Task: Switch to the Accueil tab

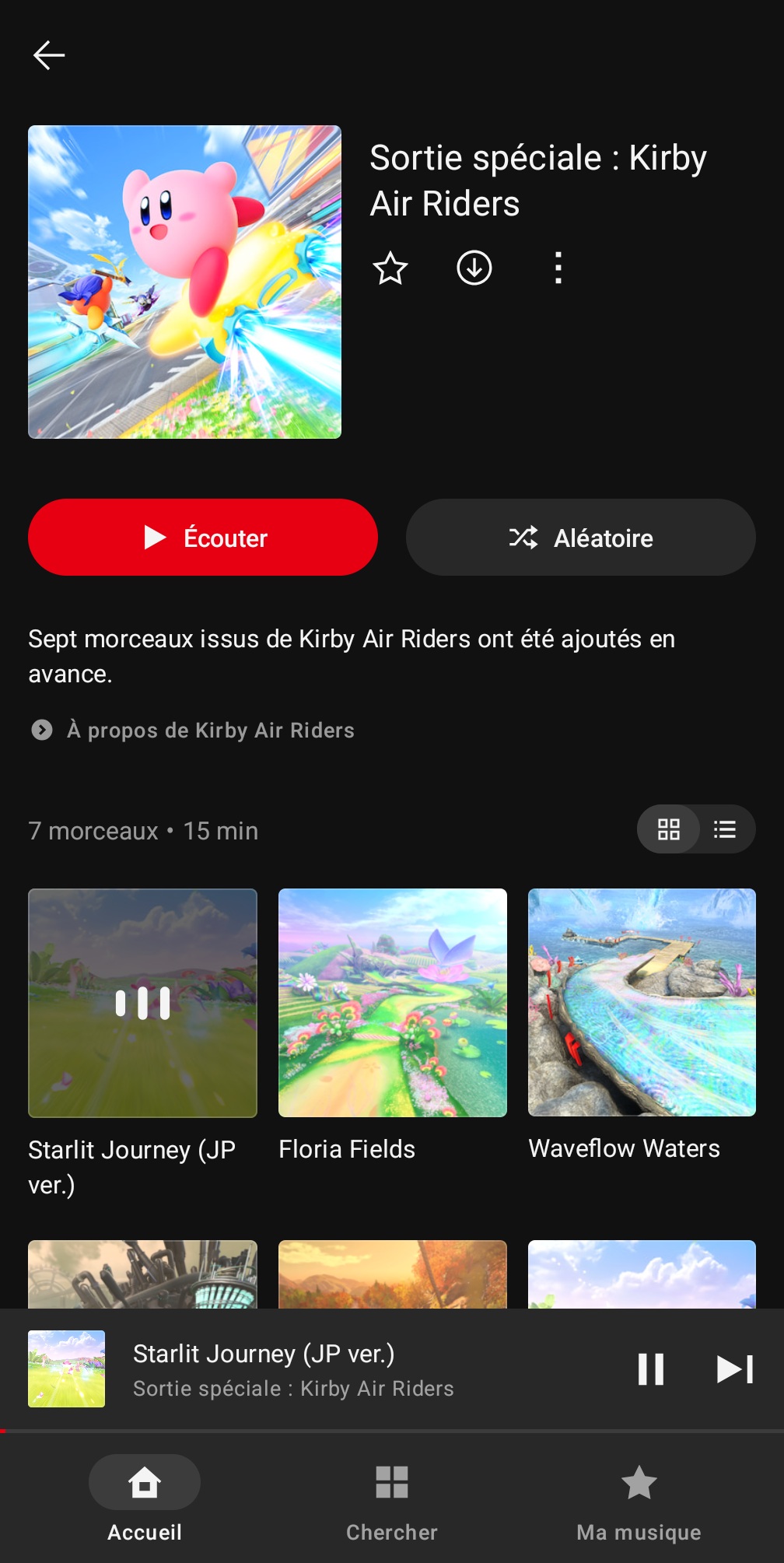Action: click(x=145, y=1498)
